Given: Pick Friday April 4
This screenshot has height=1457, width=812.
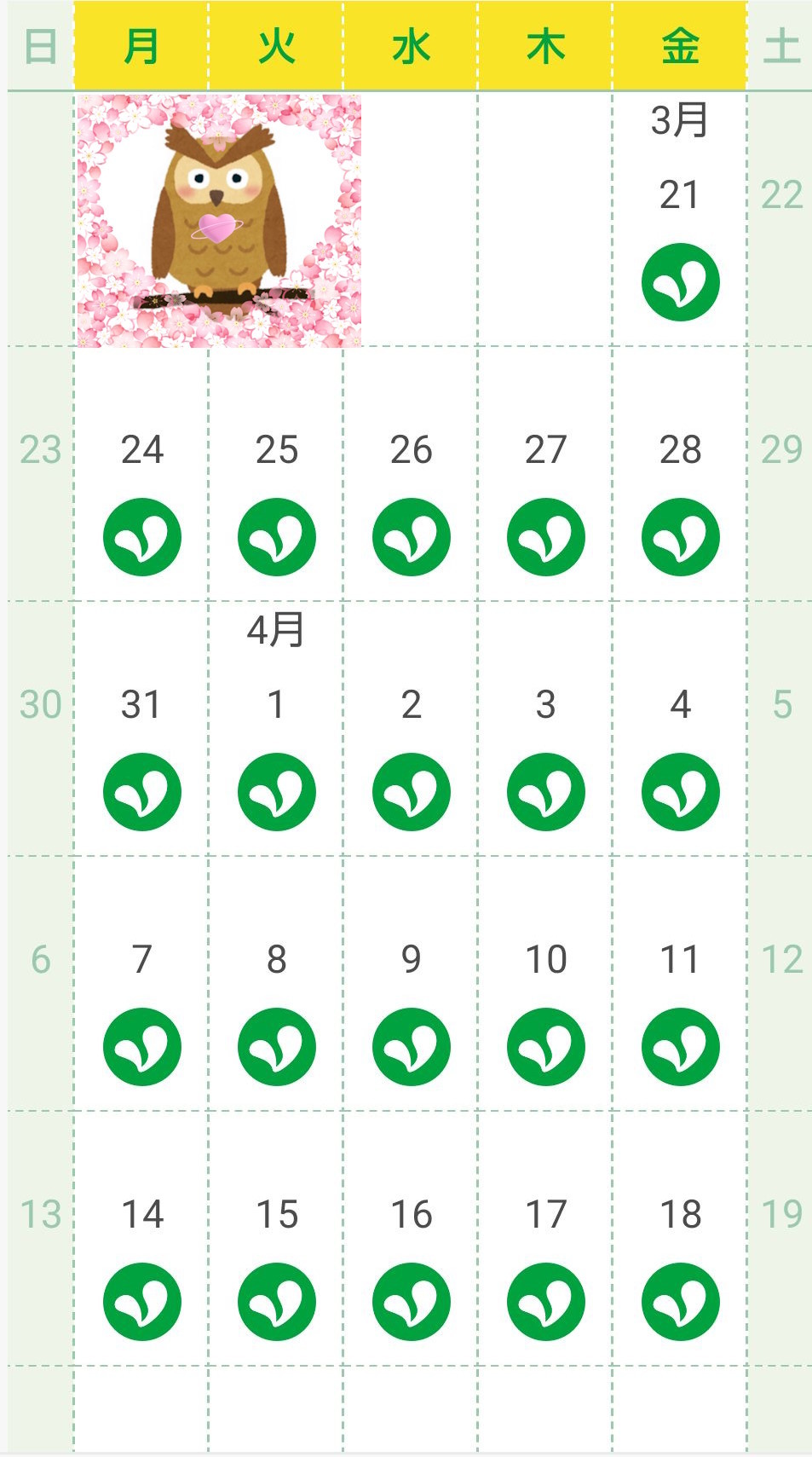Looking at the screenshot, I should click(680, 792).
